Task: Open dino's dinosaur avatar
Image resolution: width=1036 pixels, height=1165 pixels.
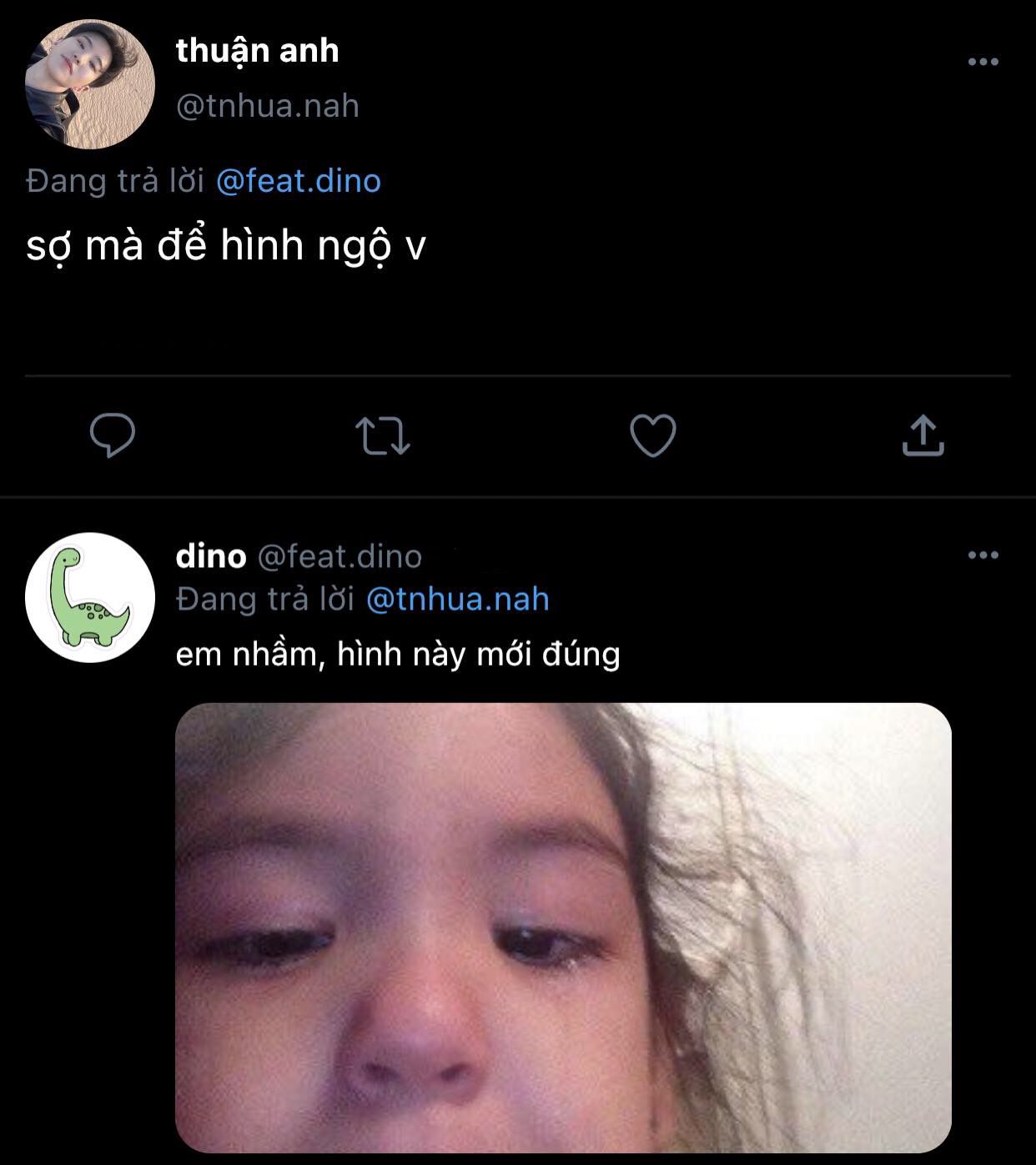Action: pyautogui.click(x=90, y=598)
